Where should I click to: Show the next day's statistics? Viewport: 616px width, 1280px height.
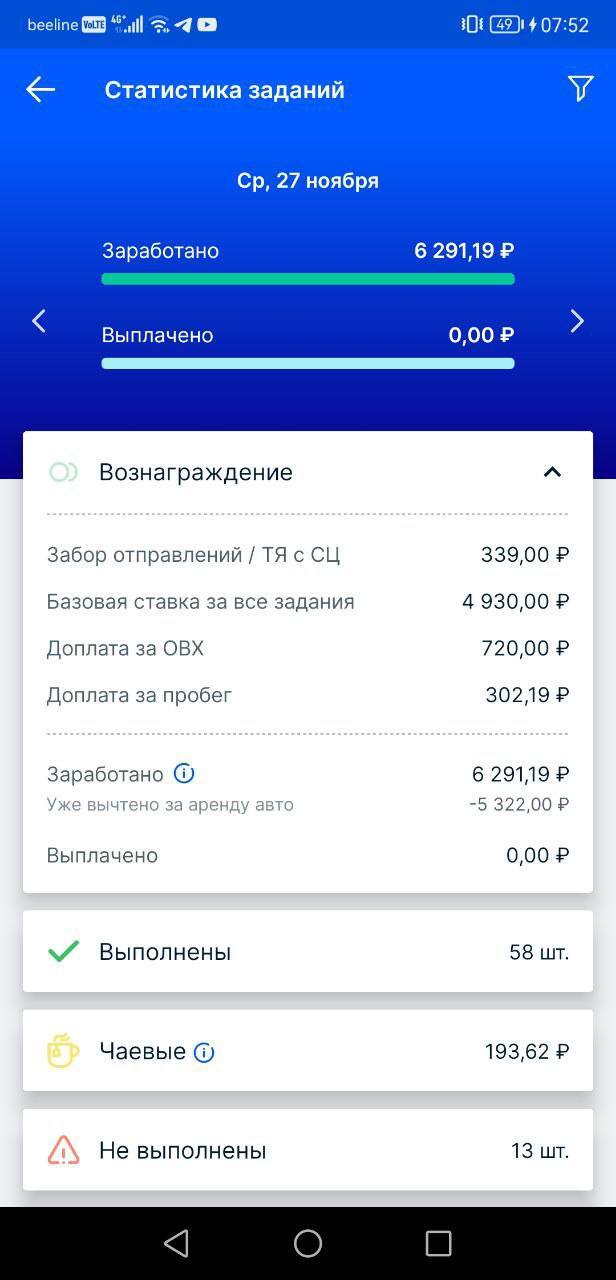point(577,321)
